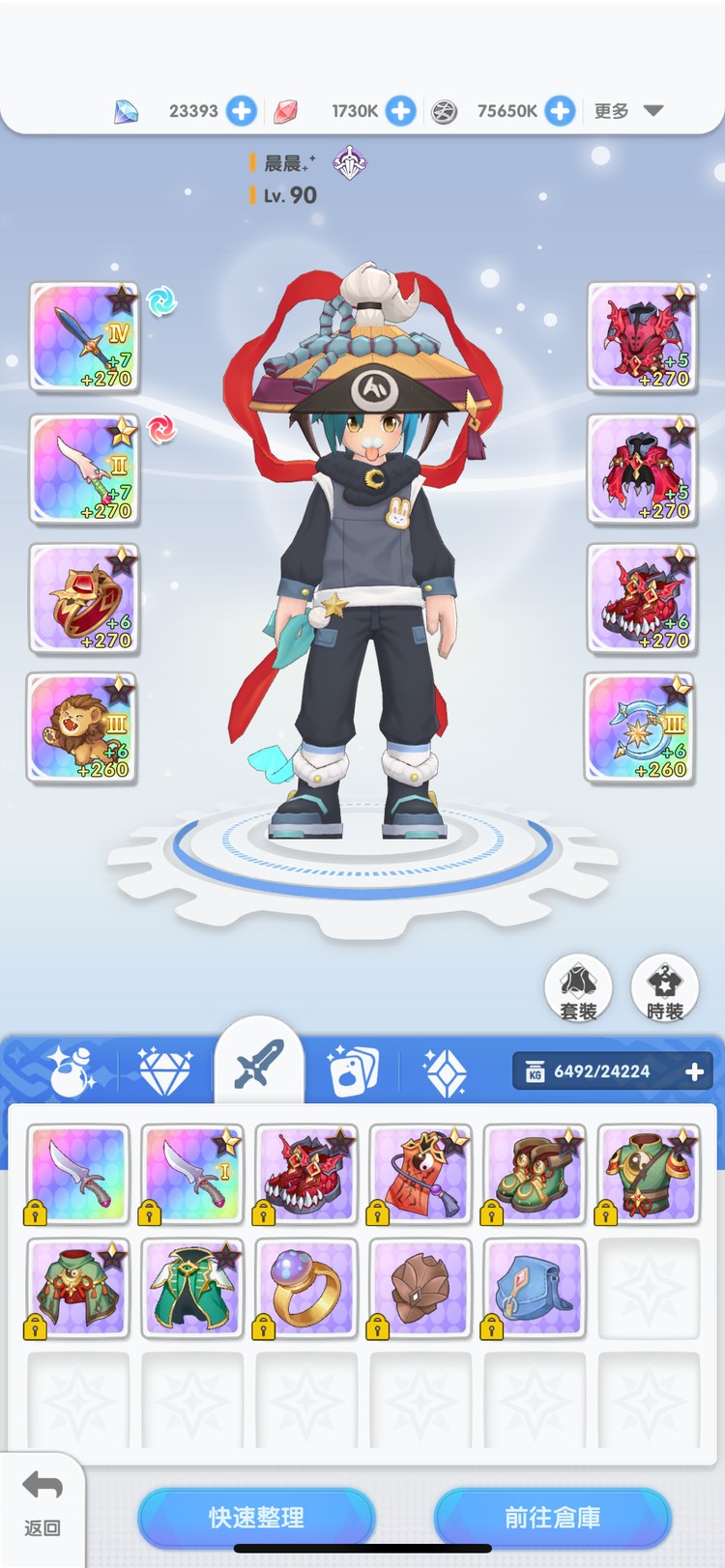Tap 快速整理 to sort inventory
Screen dimensions: 725x1568
[256, 1518]
